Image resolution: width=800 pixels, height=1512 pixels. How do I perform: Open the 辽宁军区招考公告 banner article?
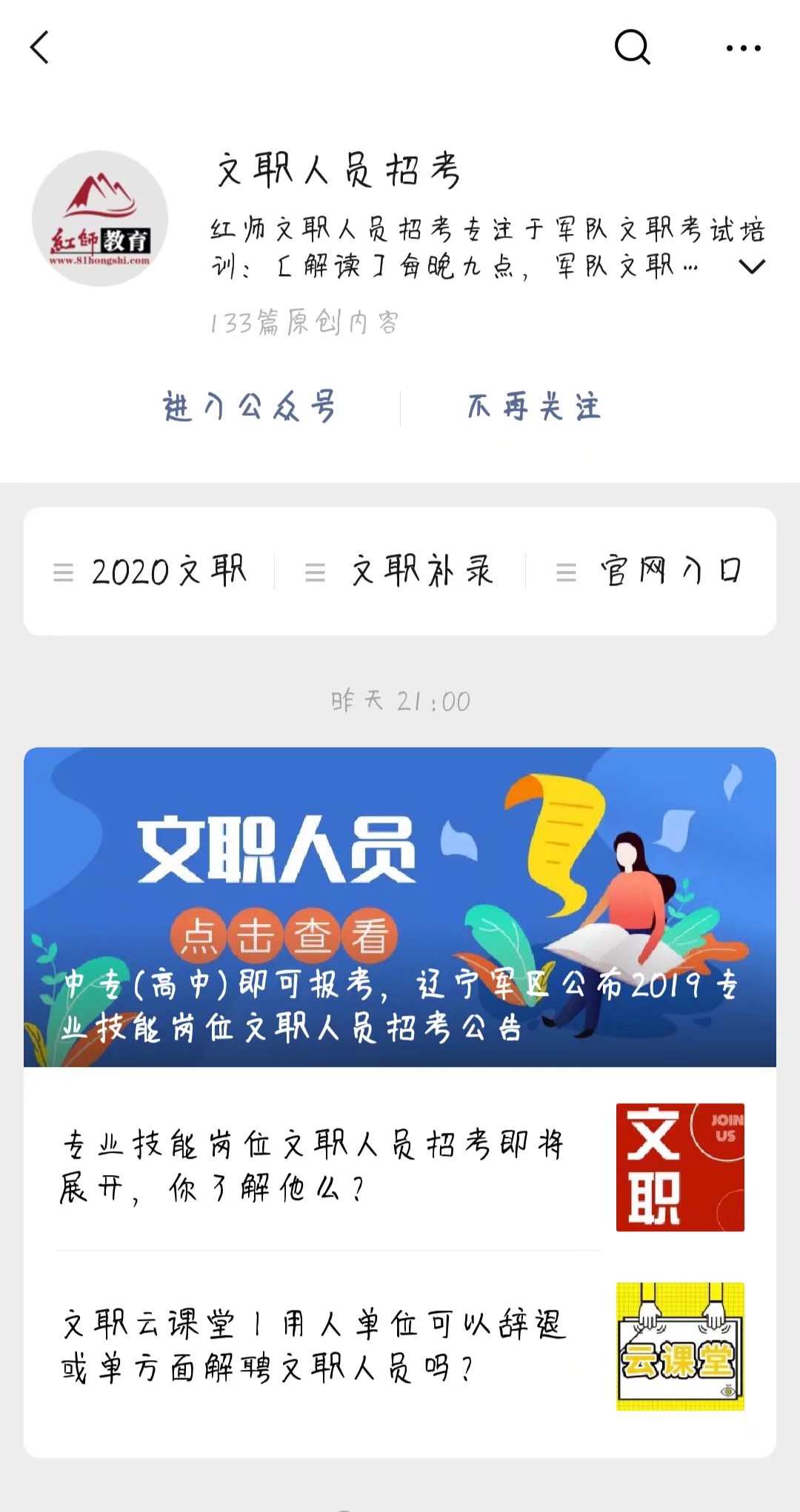pyautogui.click(x=400, y=907)
